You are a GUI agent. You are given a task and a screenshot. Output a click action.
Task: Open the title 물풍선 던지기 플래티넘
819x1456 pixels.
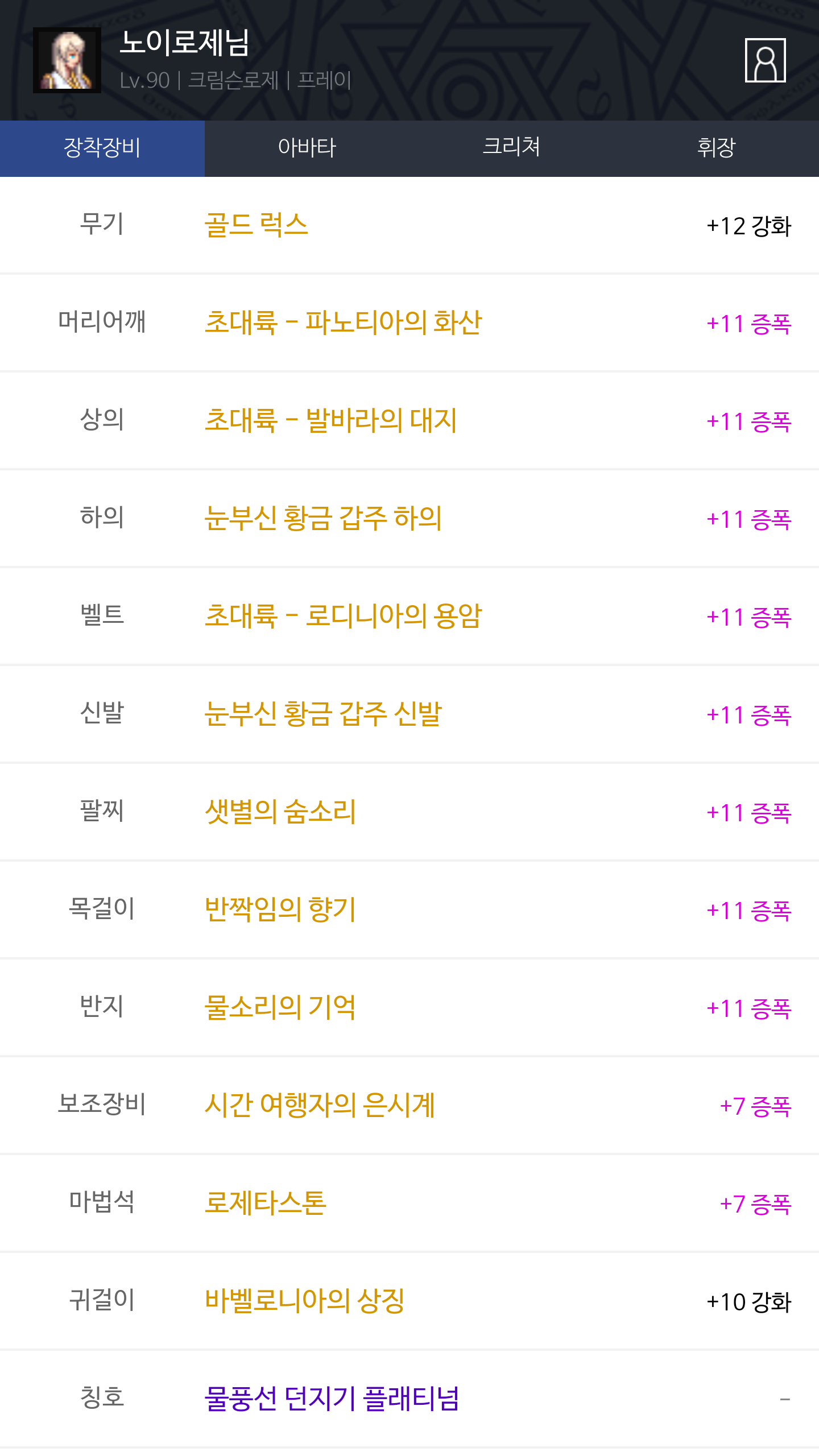[x=409, y=1399]
